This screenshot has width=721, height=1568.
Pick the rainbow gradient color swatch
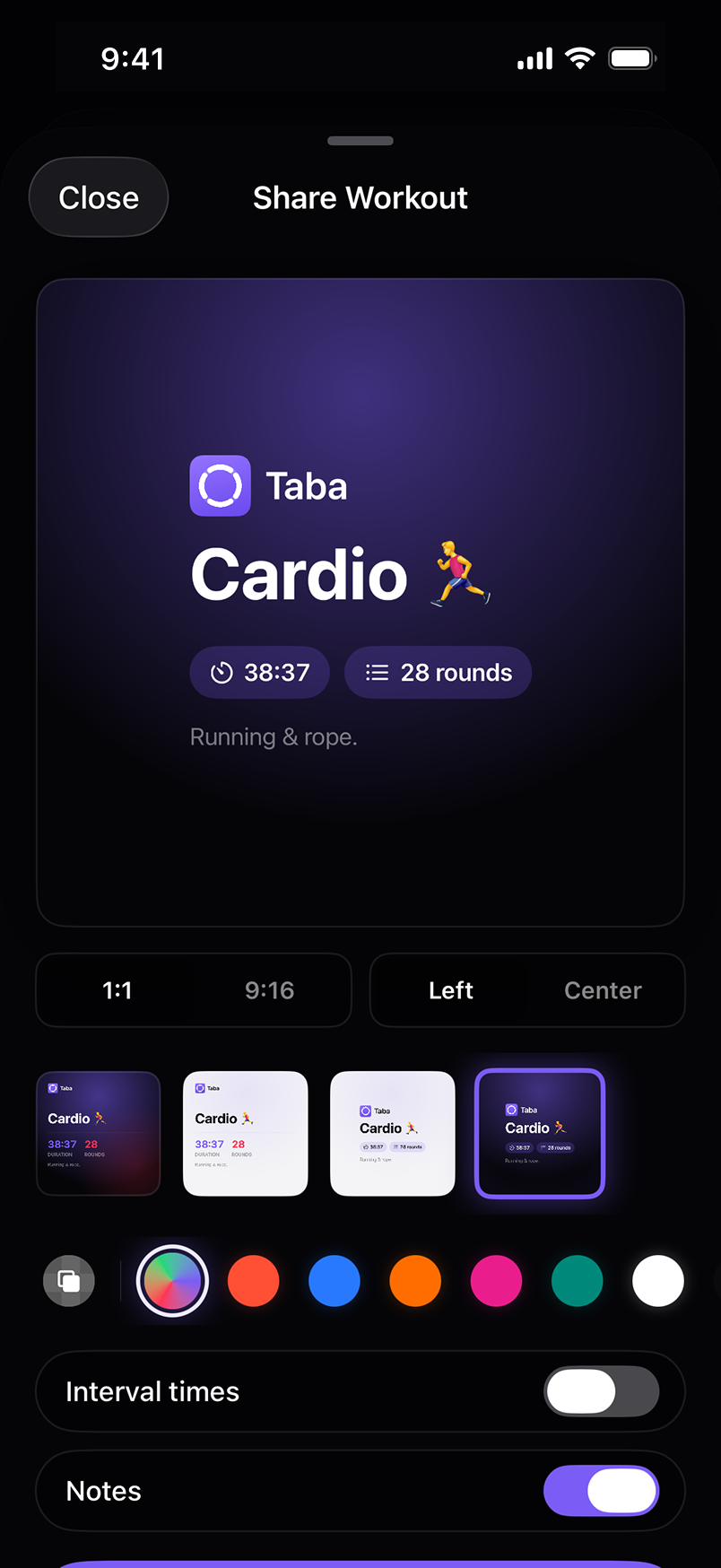pos(172,1281)
